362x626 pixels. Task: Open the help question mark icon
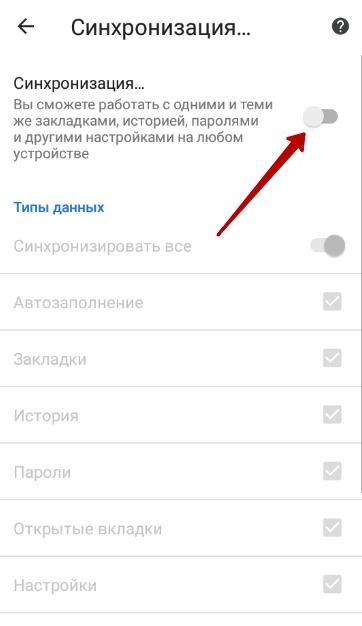340,27
